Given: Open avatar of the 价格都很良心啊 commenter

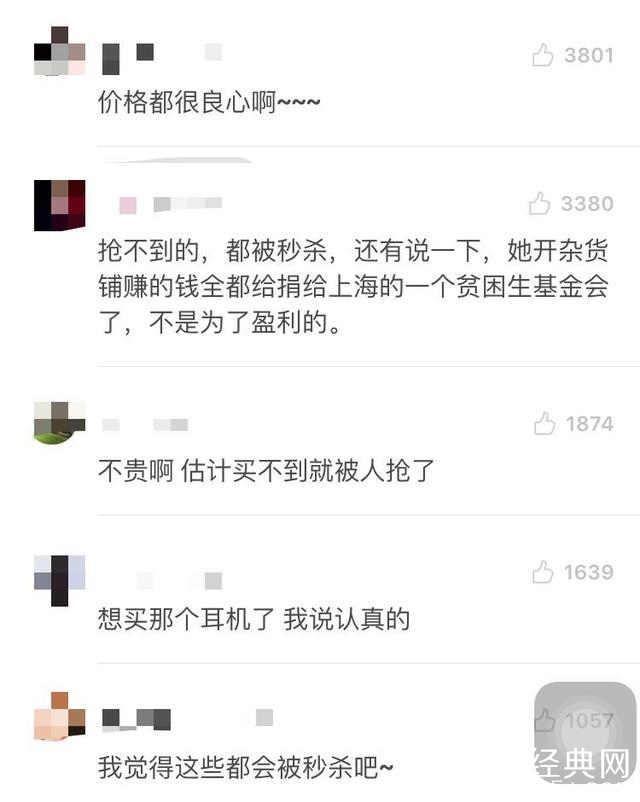Looking at the screenshot, I should tap(59, 51).
